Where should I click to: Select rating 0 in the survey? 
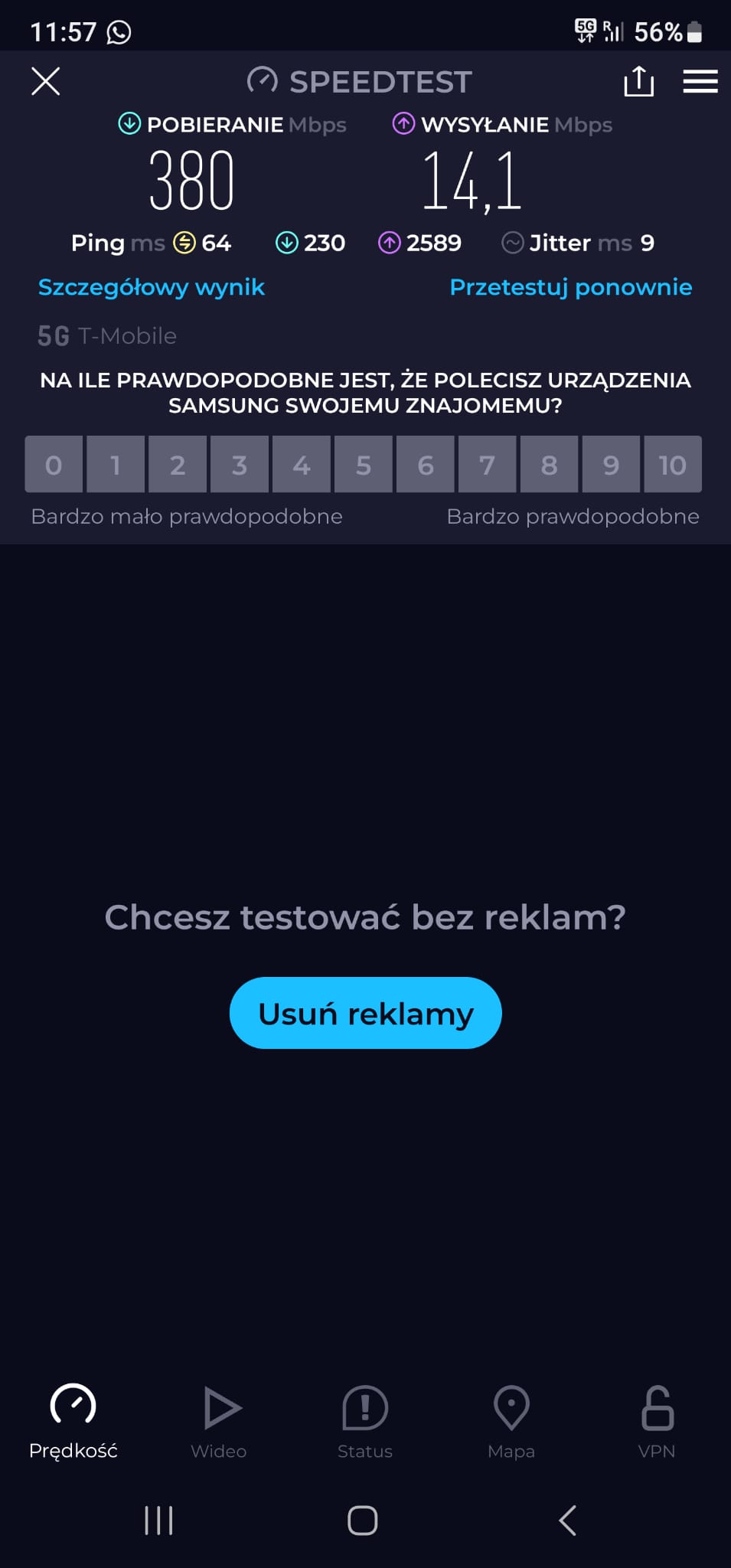54,465
